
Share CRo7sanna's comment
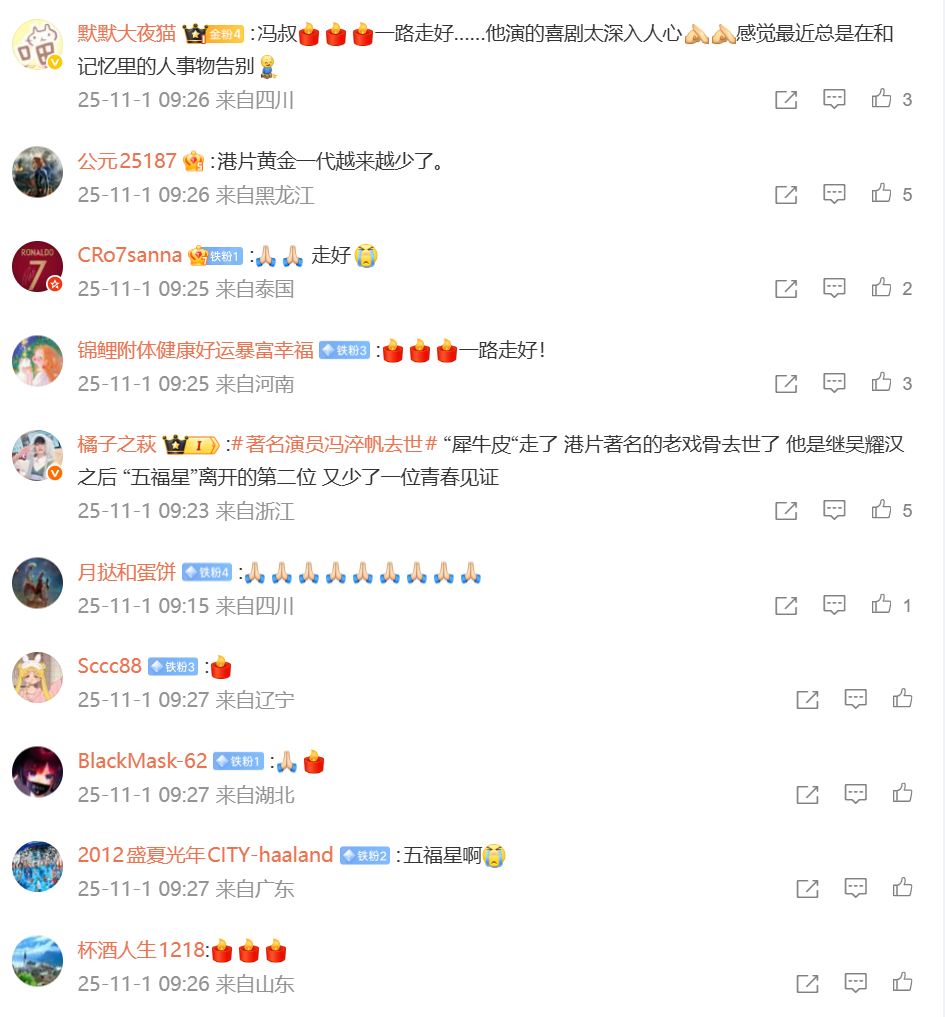(x=786, y=289)
